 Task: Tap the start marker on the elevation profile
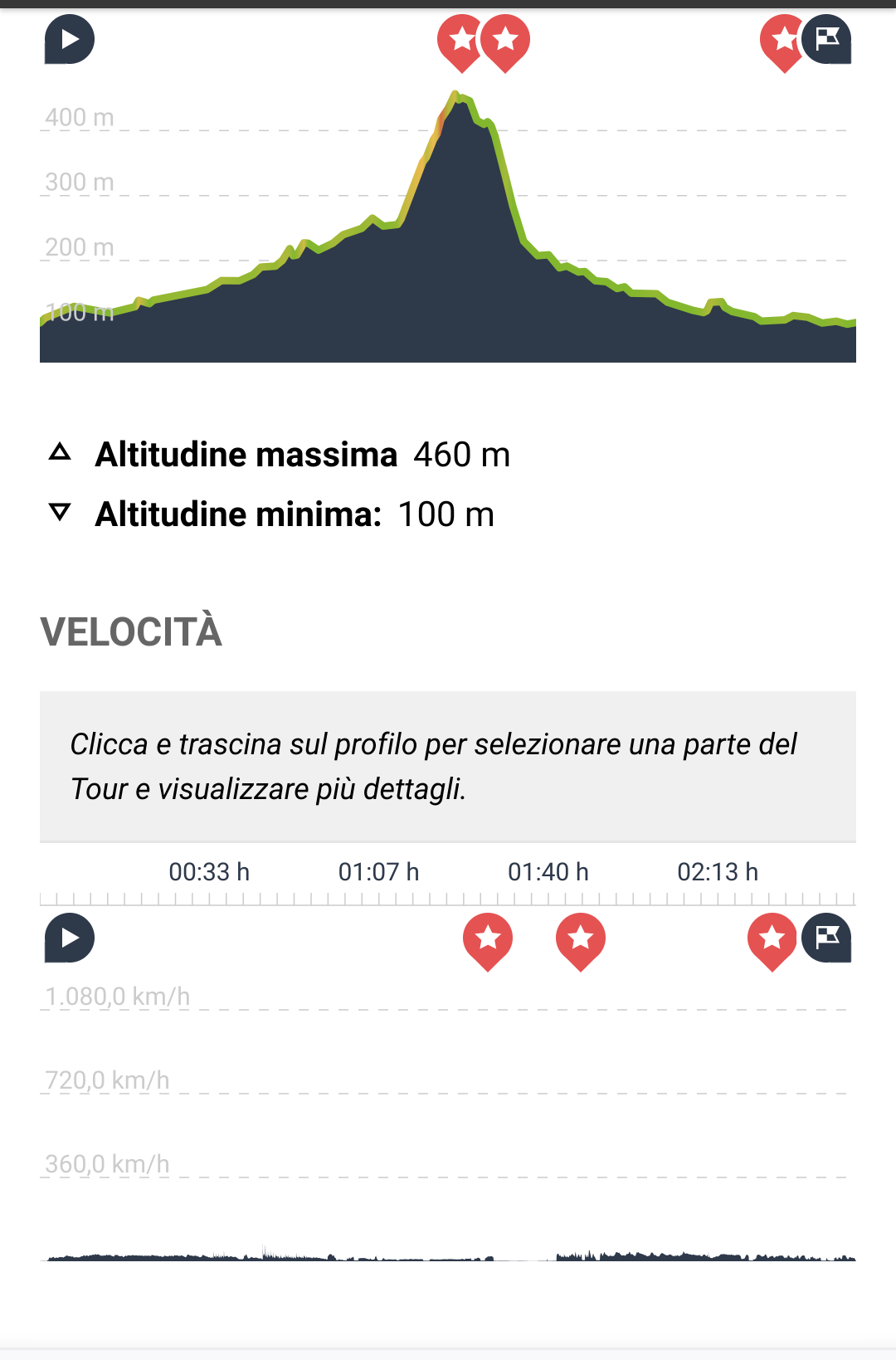70,39
